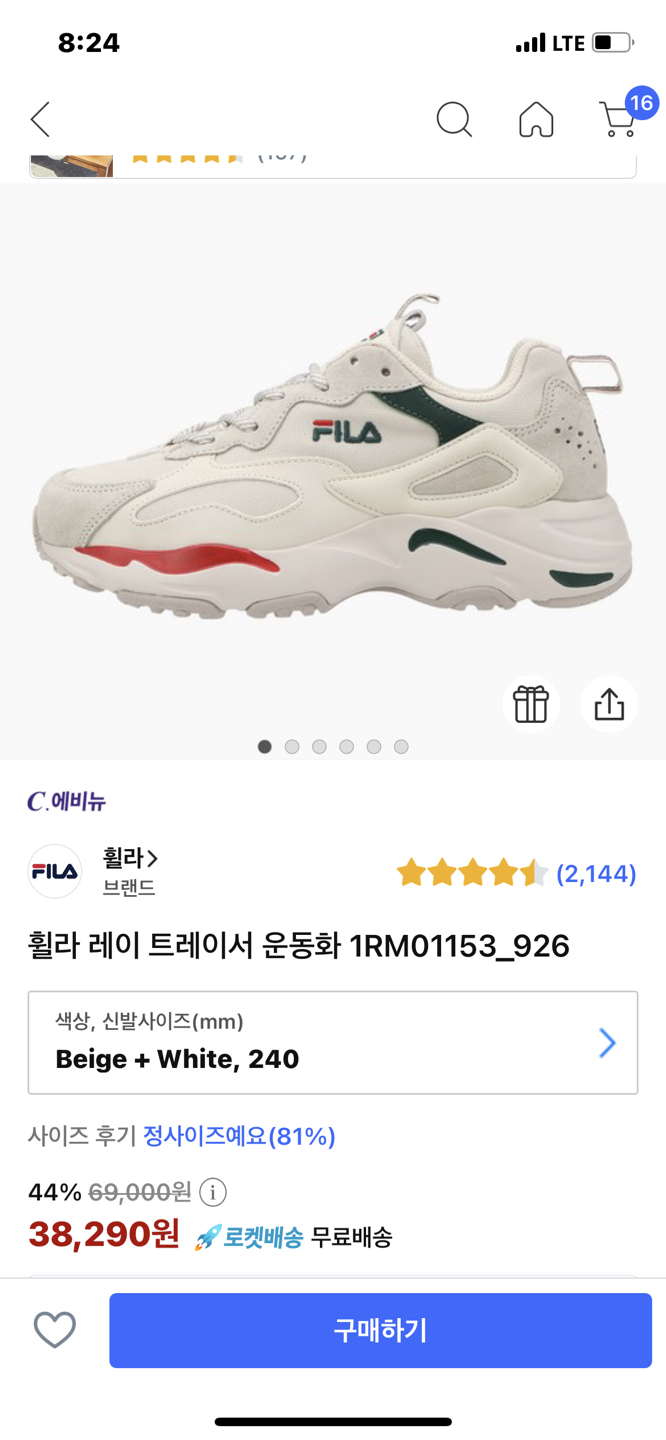
Task: Open the search icon
Action: click(454, 120)
